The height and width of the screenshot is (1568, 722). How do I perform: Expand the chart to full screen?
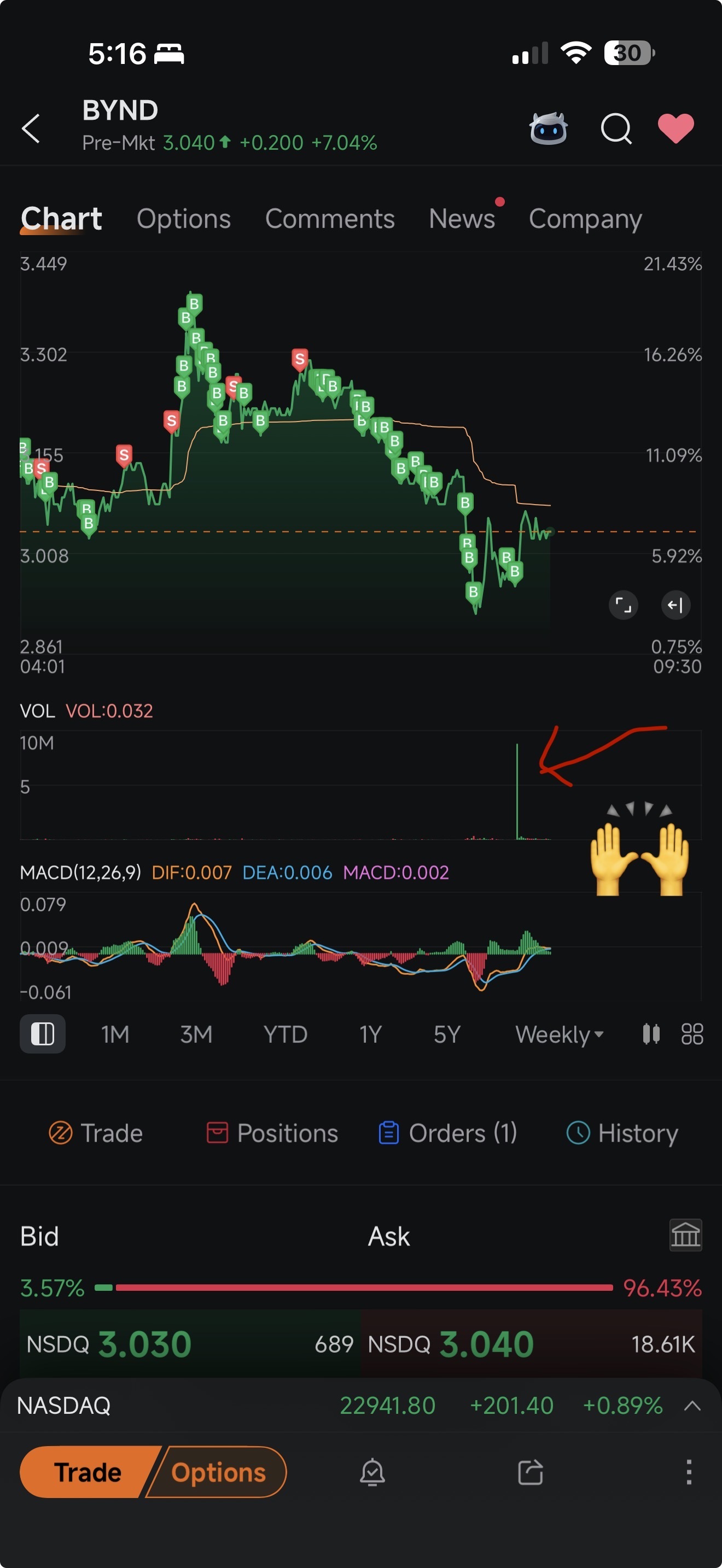(x=624, y=605)
